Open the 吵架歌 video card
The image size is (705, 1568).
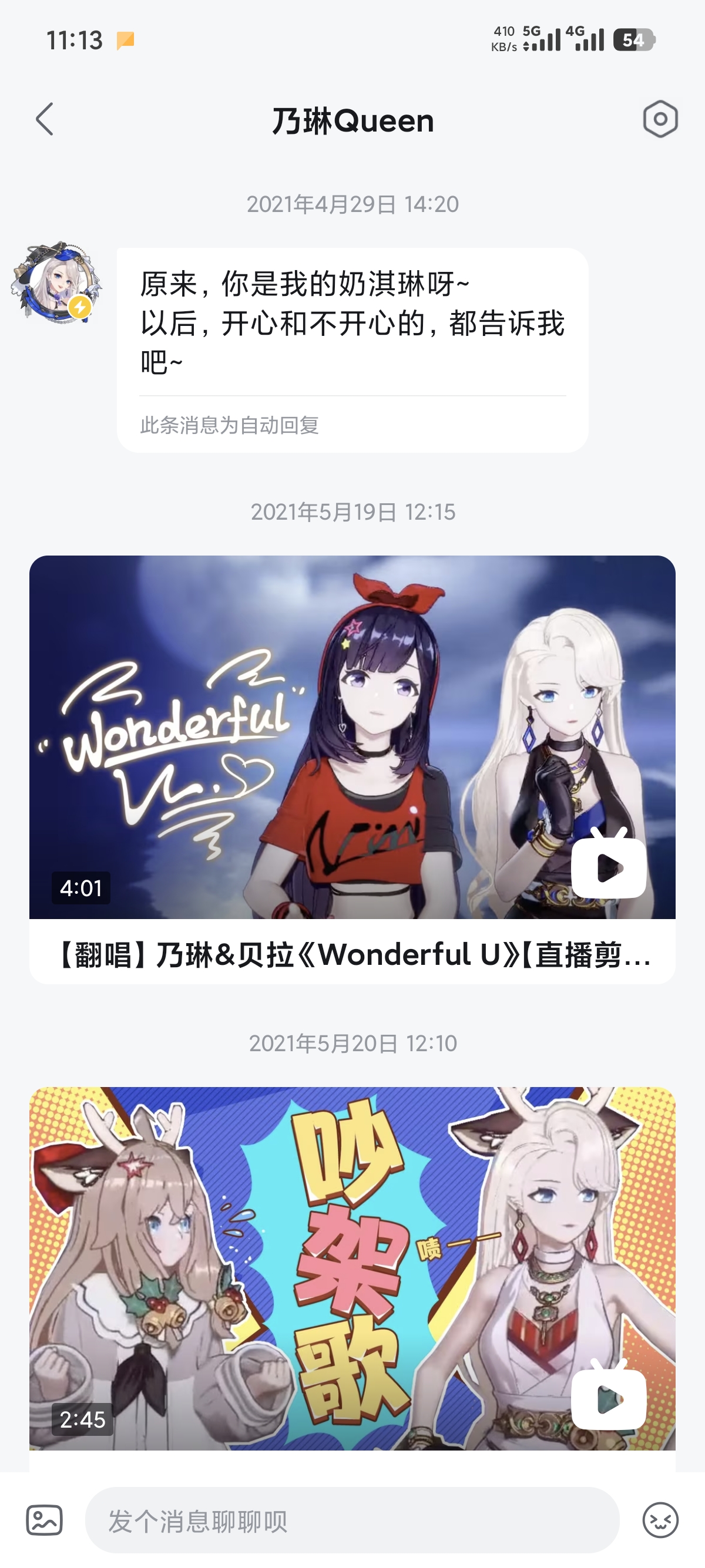[352, 1269]
